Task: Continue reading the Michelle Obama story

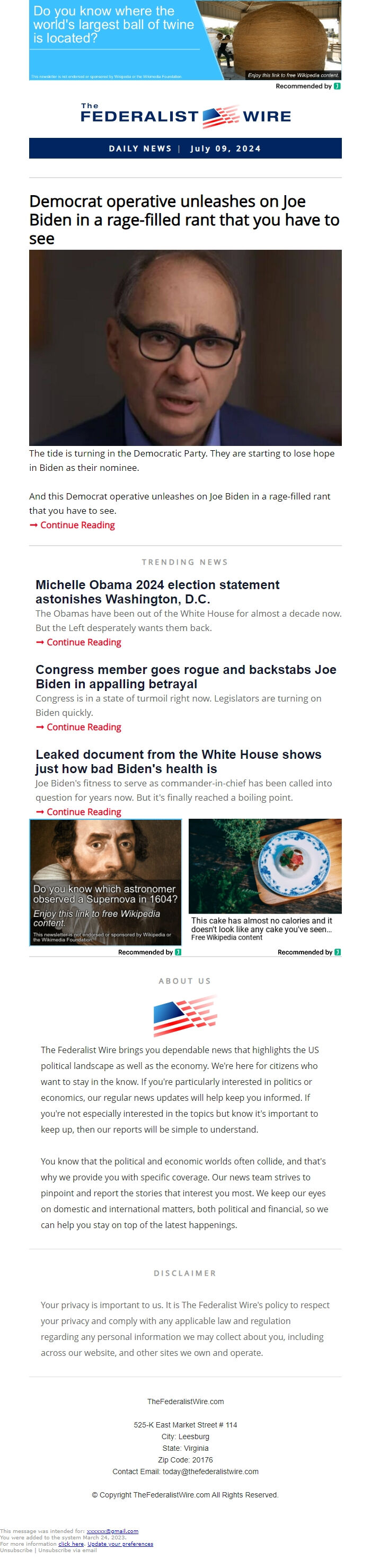Action: tap(83, 642)
